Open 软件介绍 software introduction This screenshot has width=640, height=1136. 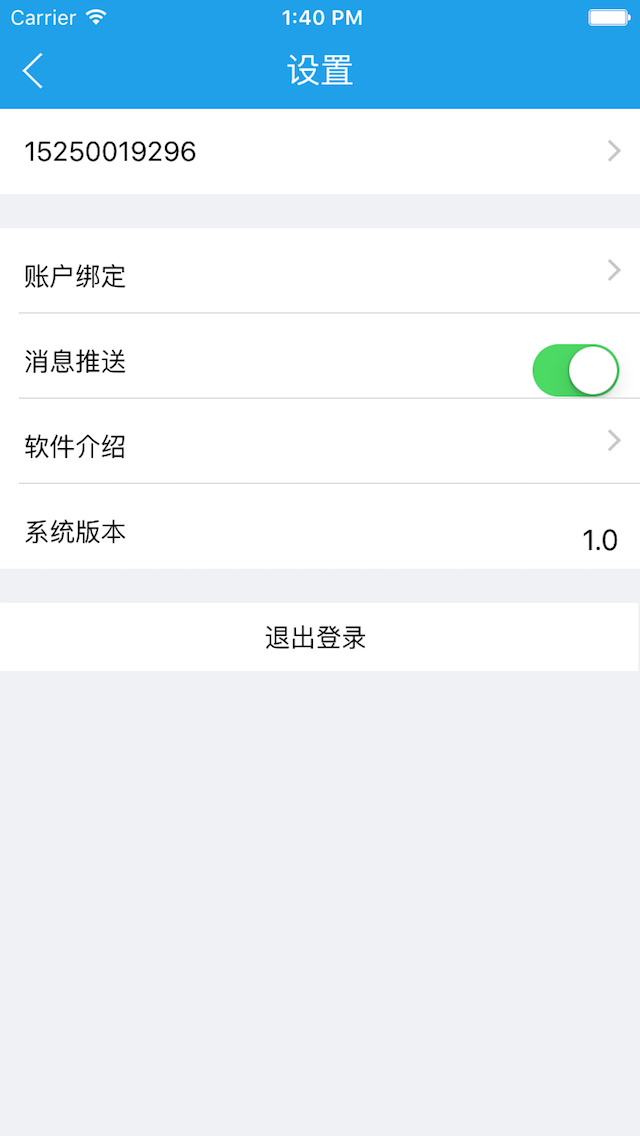pyautogui.click(x=320, y=441)
